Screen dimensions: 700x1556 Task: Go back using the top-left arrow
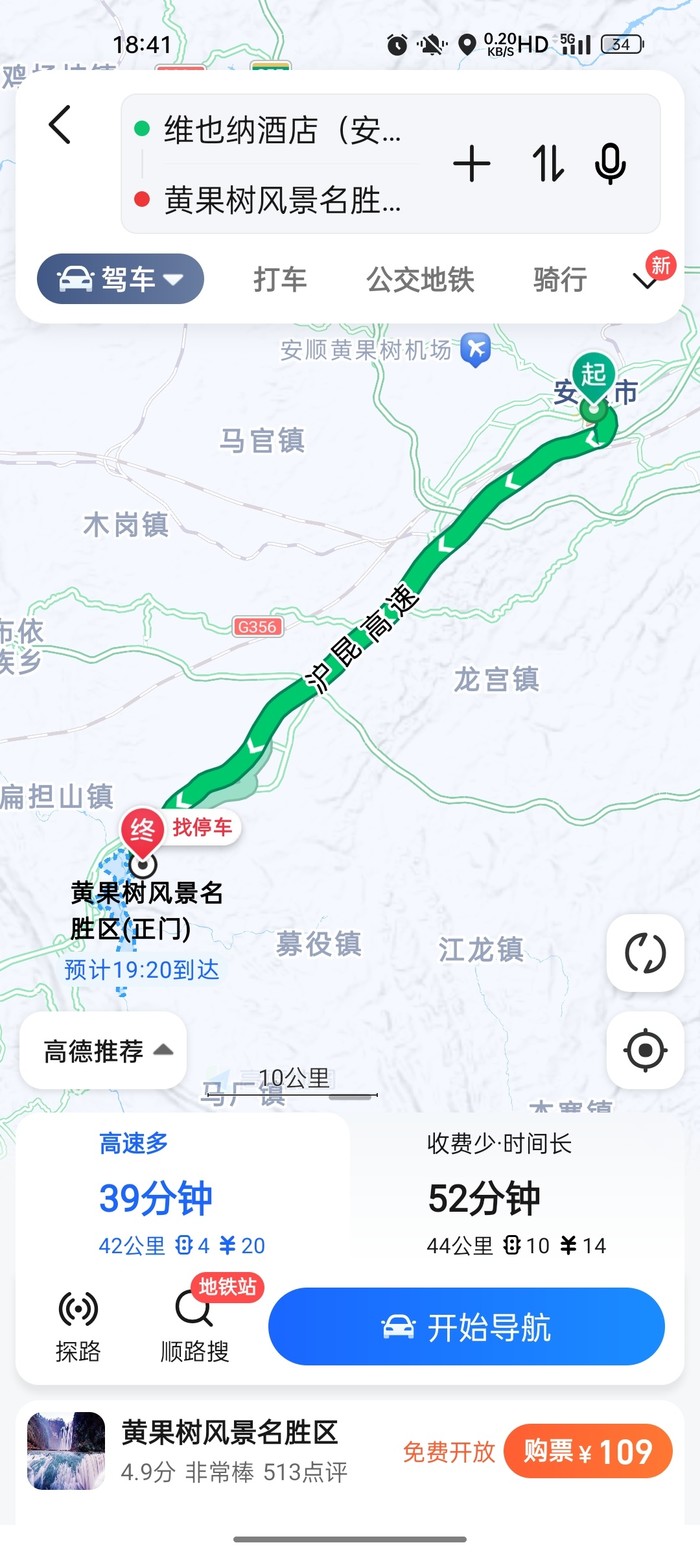point(60,126)
